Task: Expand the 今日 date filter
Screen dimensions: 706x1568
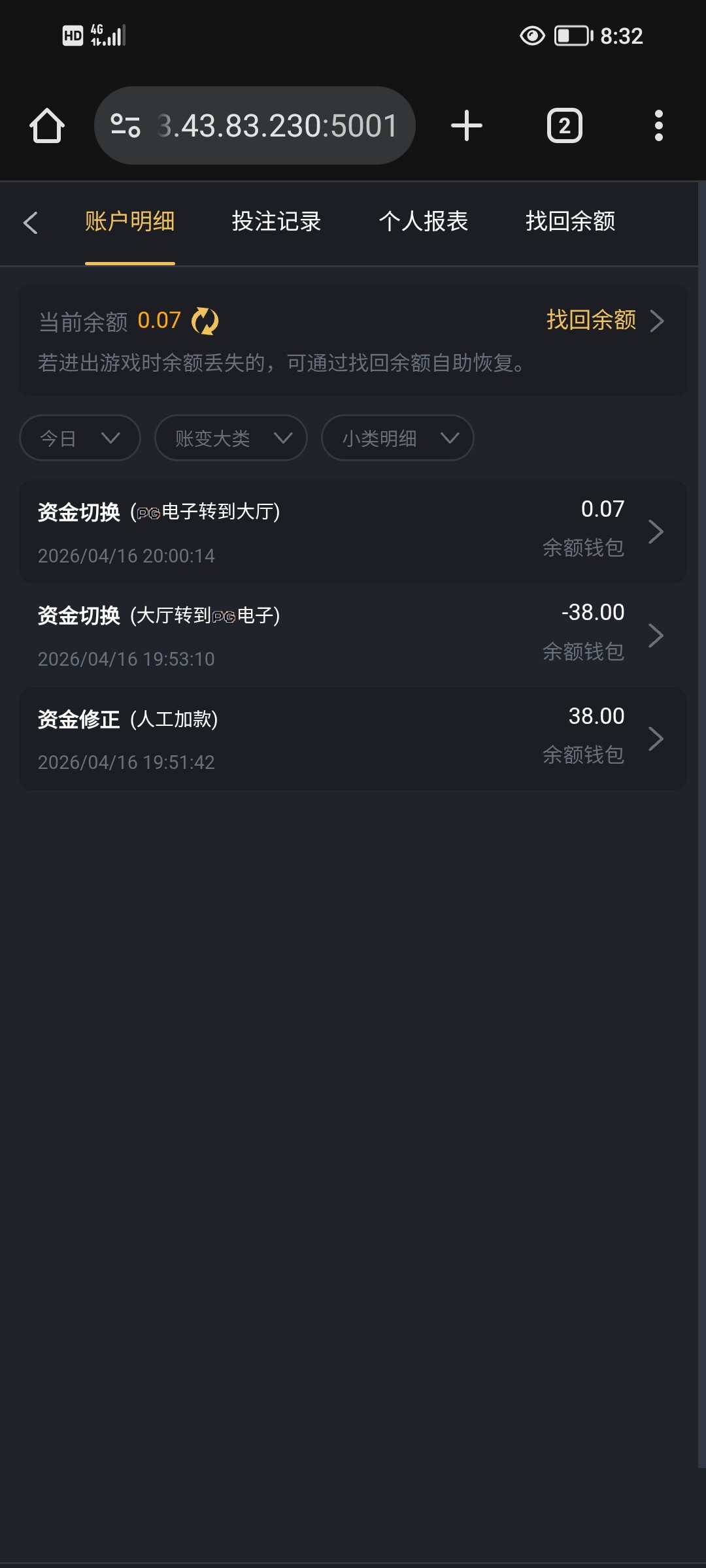Action: [x=80, y=438]
